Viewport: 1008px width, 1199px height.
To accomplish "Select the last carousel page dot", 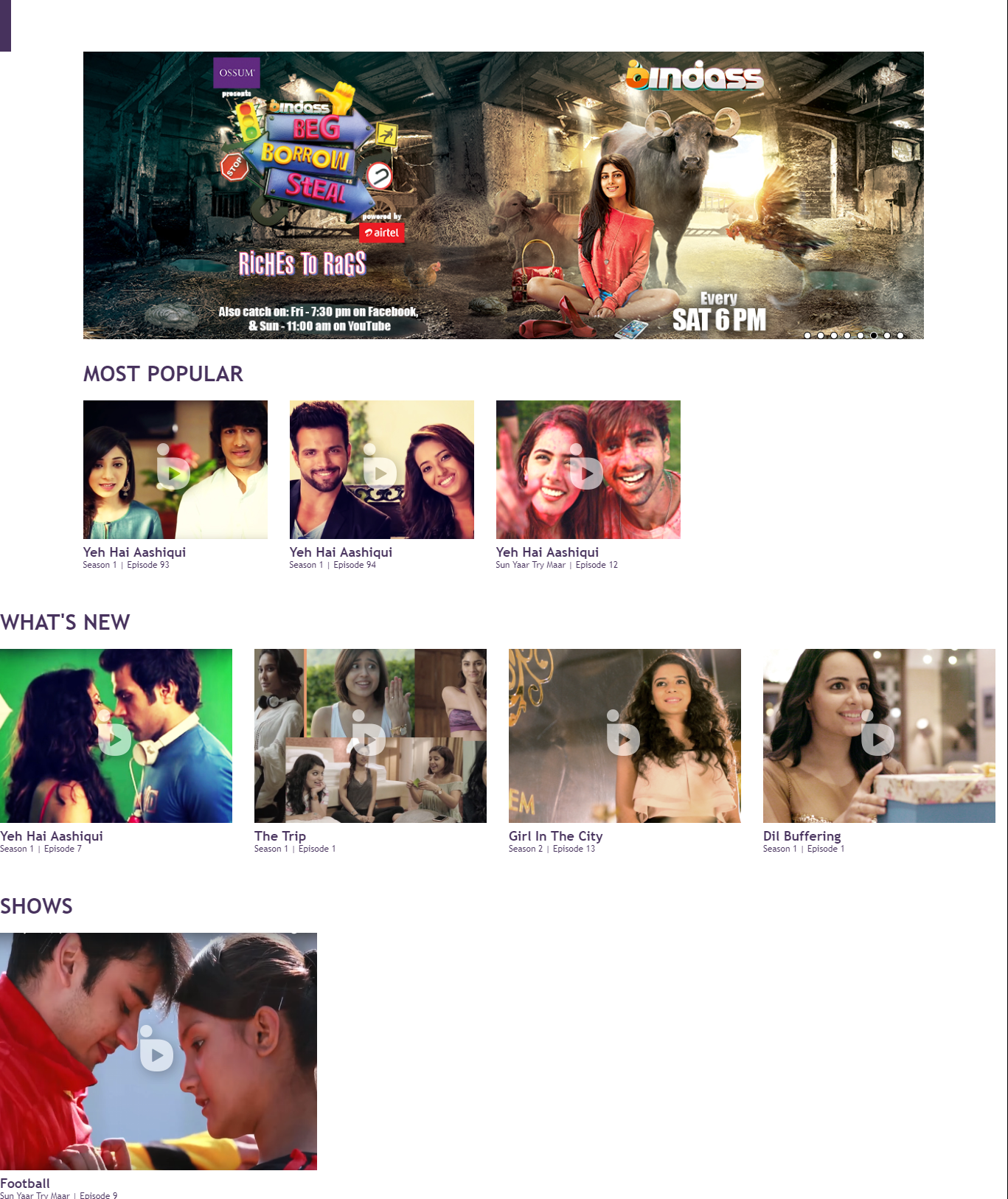I will point(900,336).
